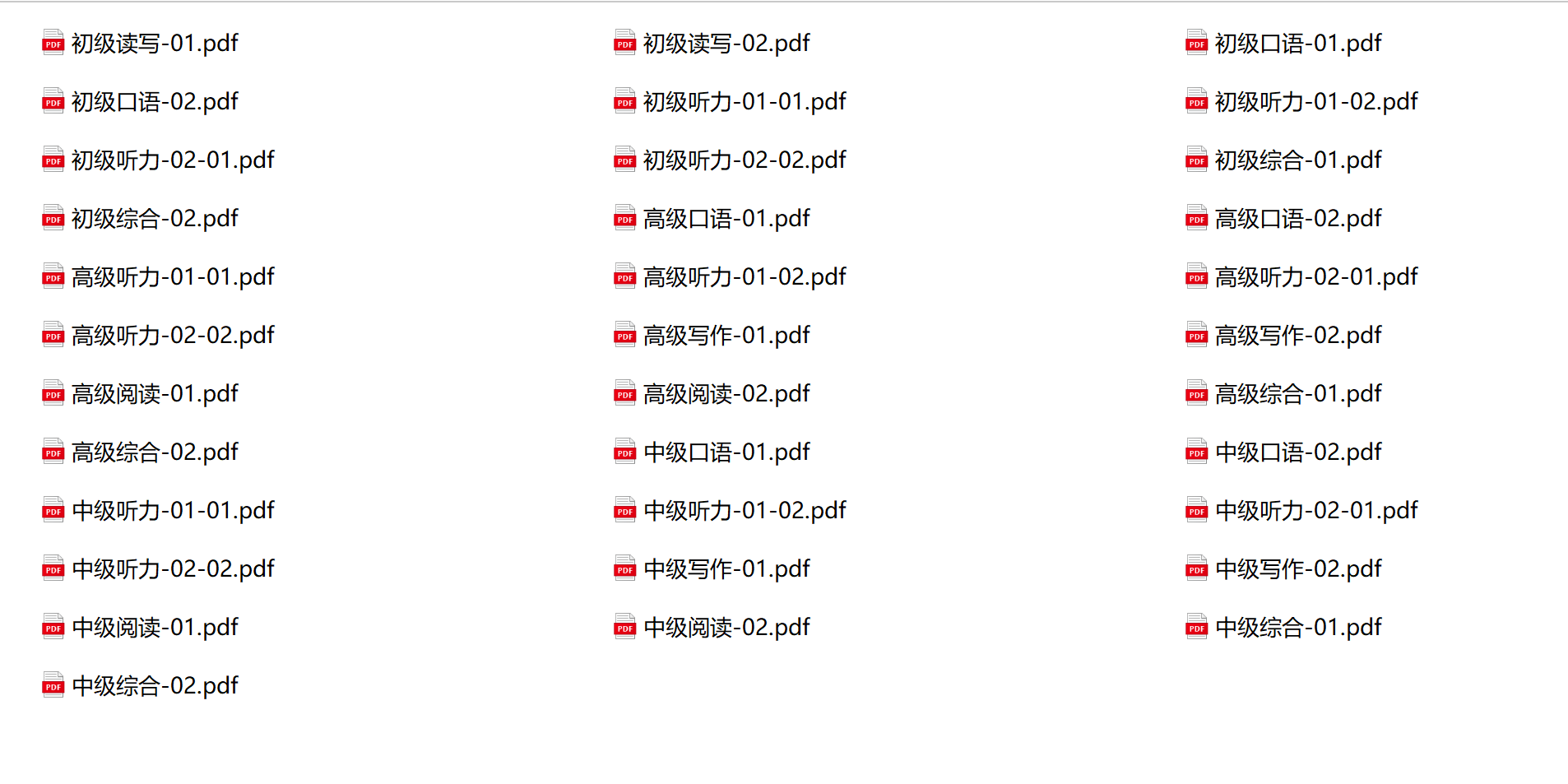Open 高级写作-01.pdf file
Image resolution: width=1568 pixels, height=784 pixels.
[x=726, y=336]
